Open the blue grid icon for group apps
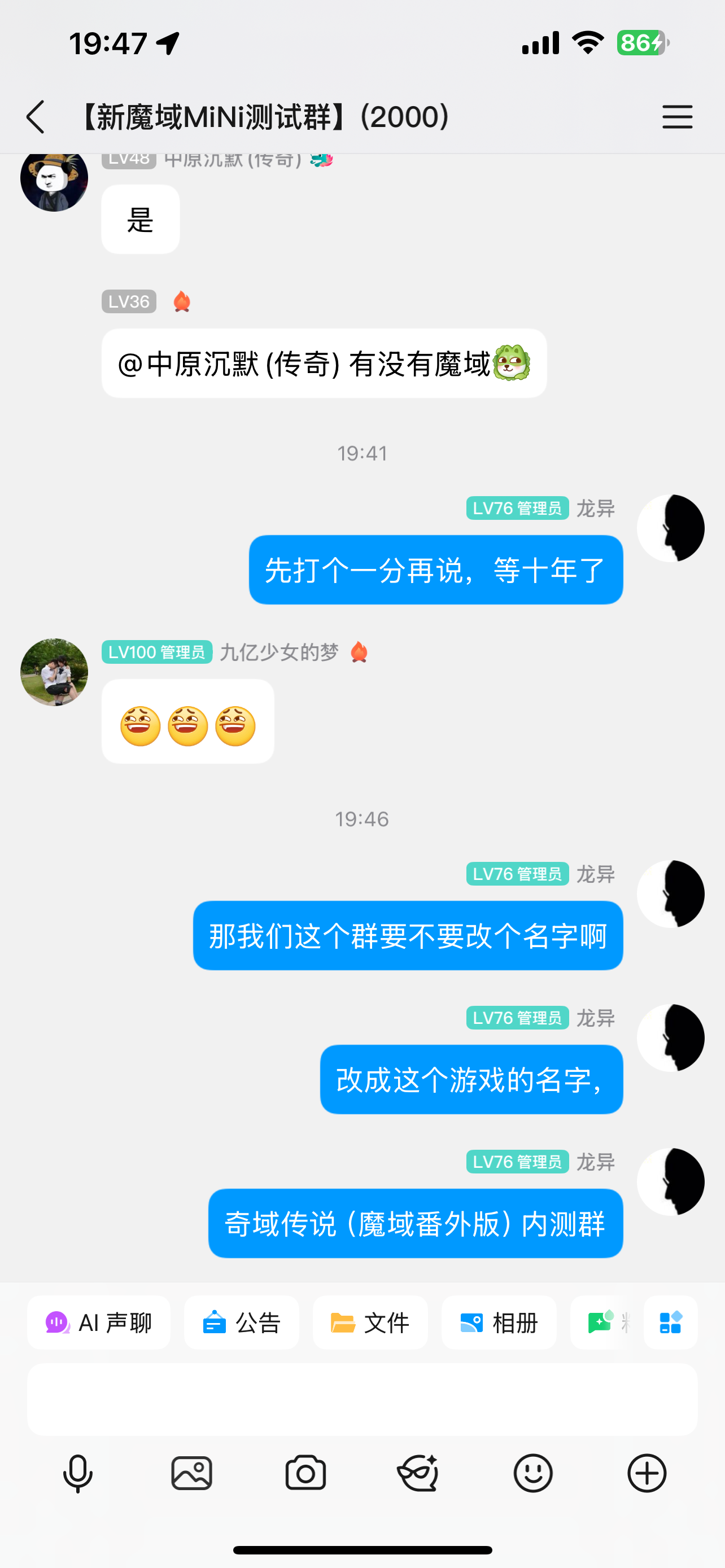This screenshot has height=1568, width=725. pyautogui.click(x=670, y=1322)
